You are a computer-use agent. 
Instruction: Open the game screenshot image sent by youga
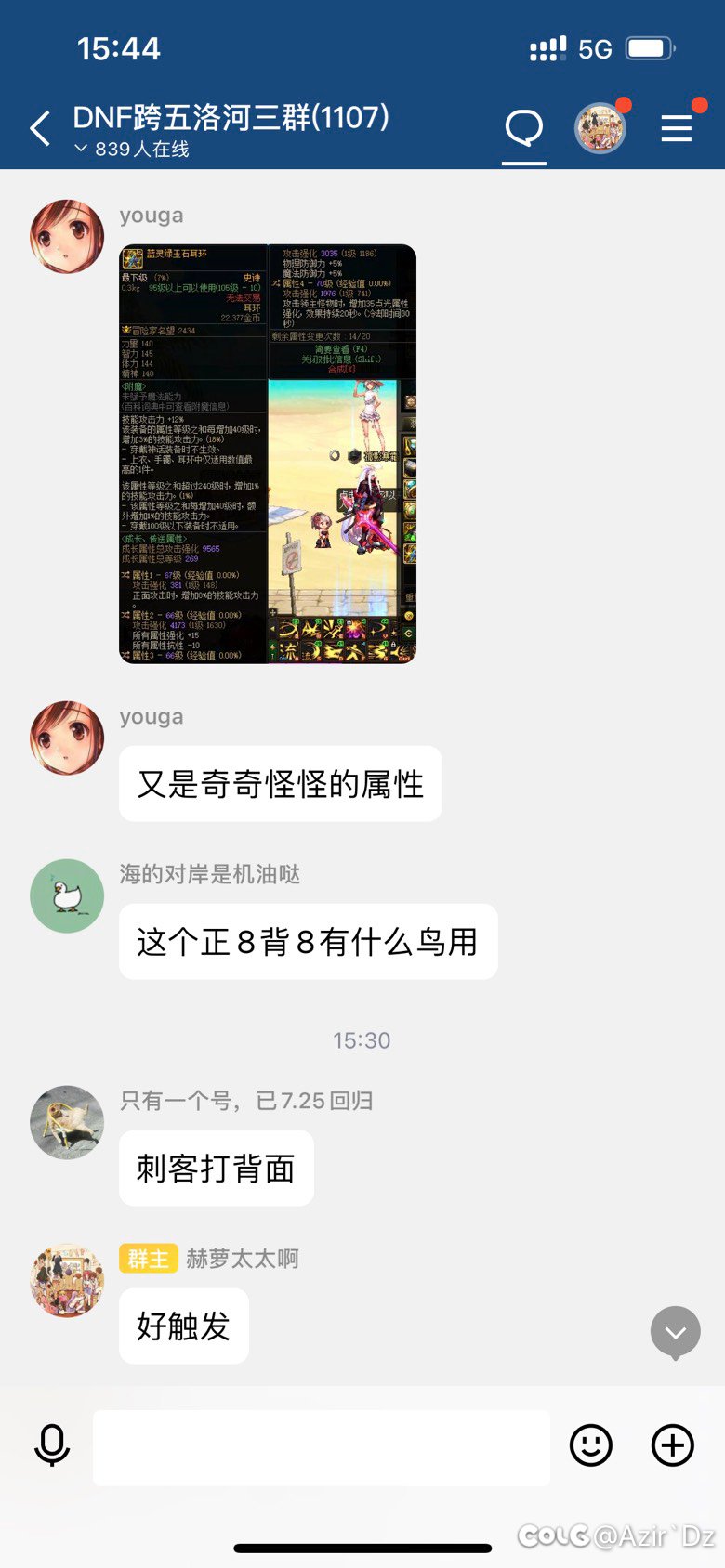click(268, 453)
